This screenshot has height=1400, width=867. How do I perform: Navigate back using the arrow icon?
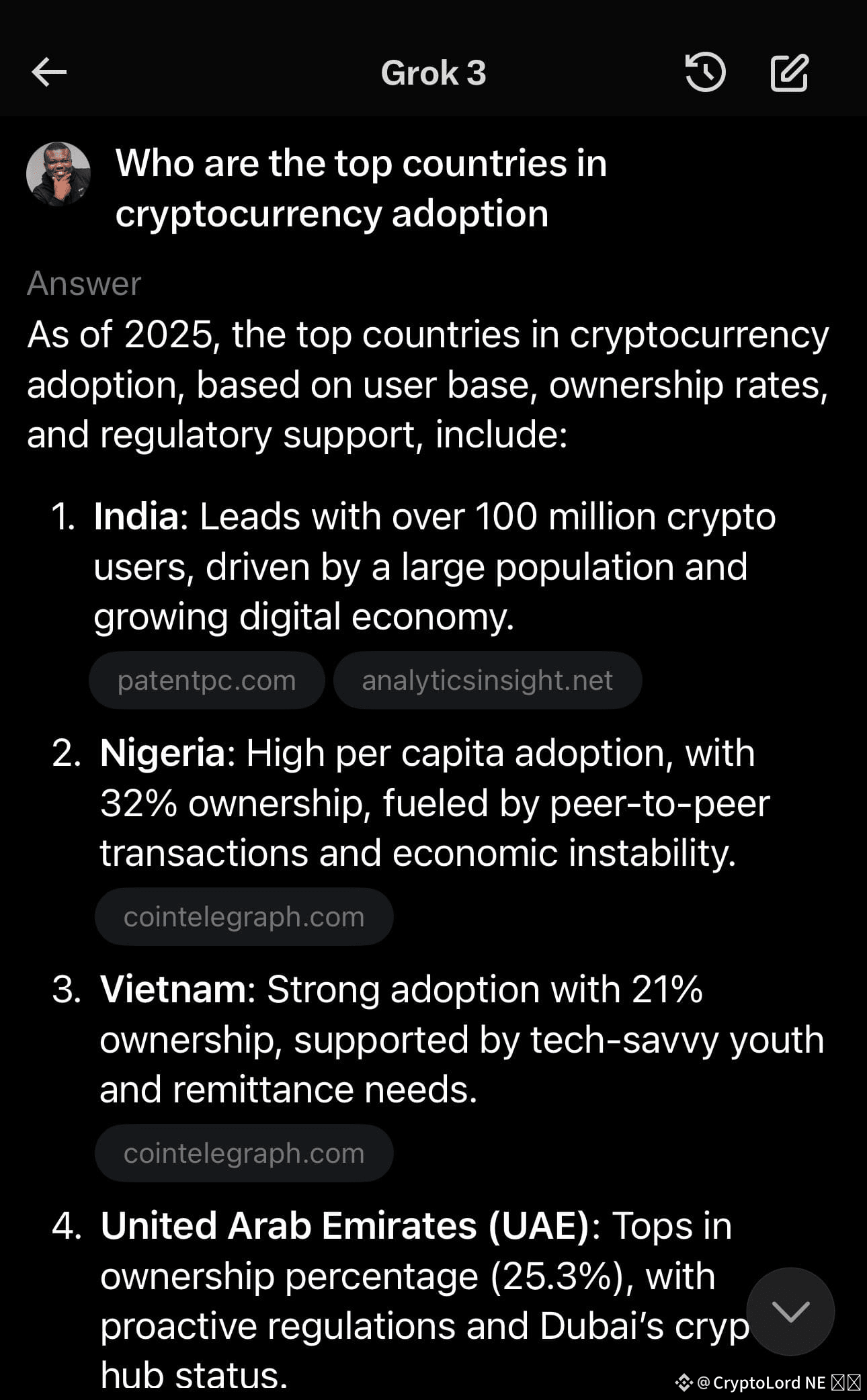[x=48, y=73]
